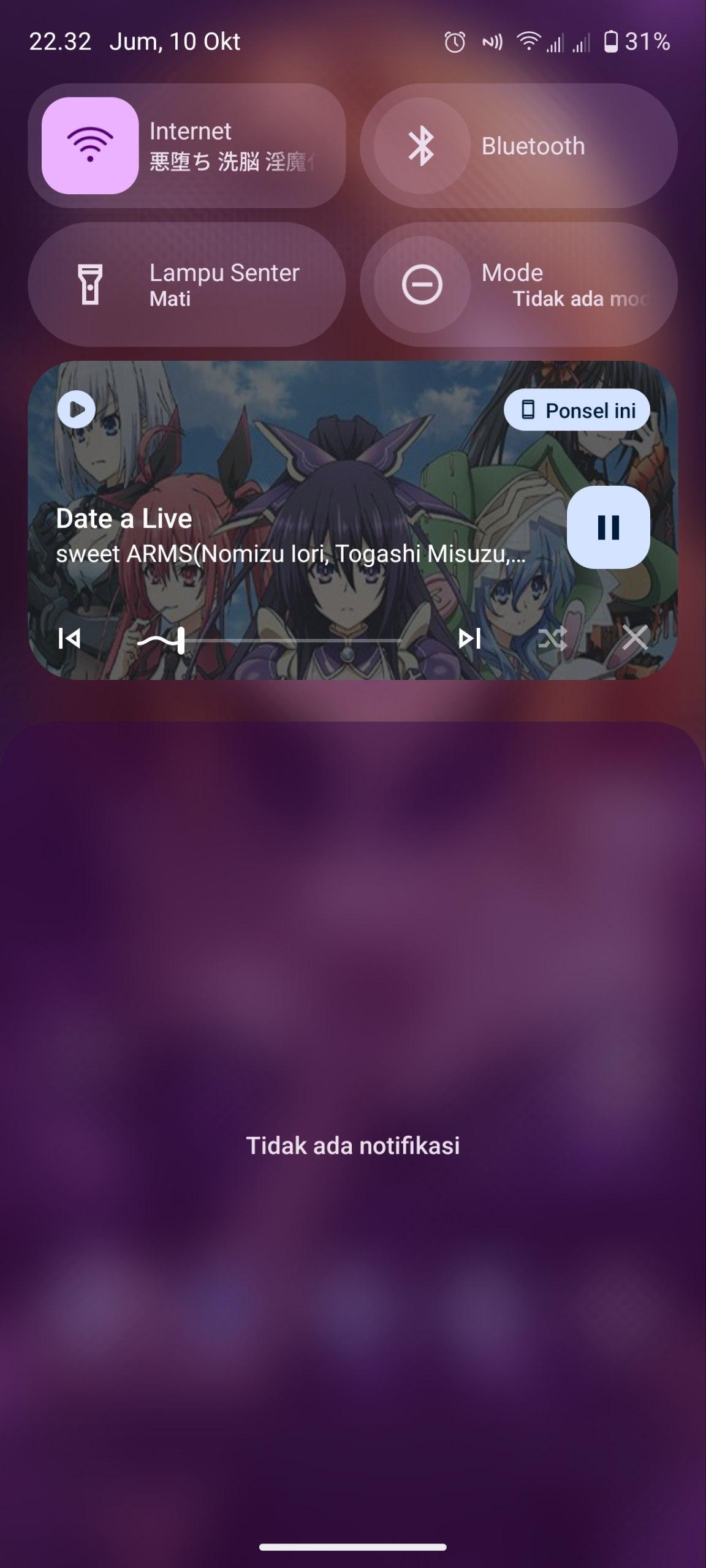Switch on Lampu Senter flashlight
Screen dimensions: 706x1568
[91, 285]
